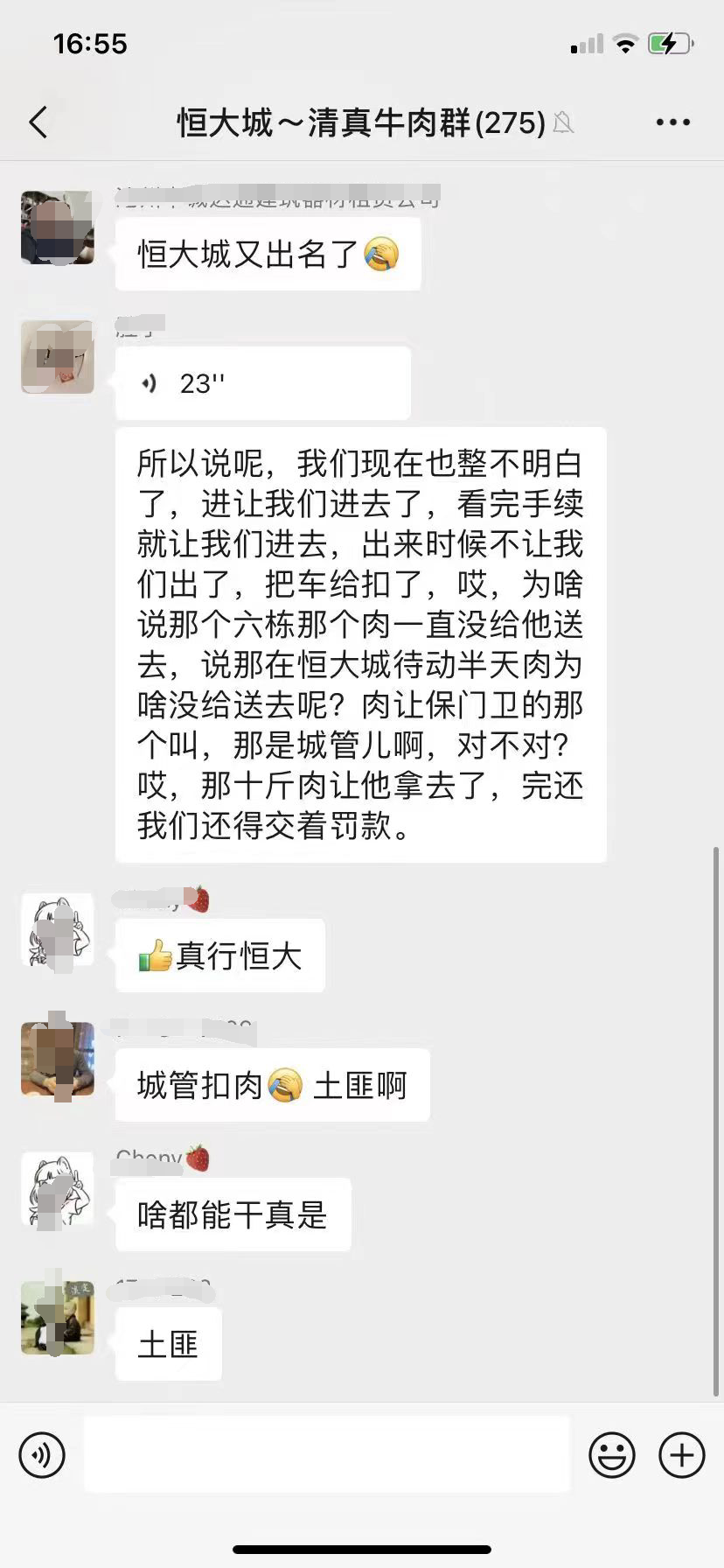Open avatar of the voice message sender
Screen dimensions: 724x1568
58,357
